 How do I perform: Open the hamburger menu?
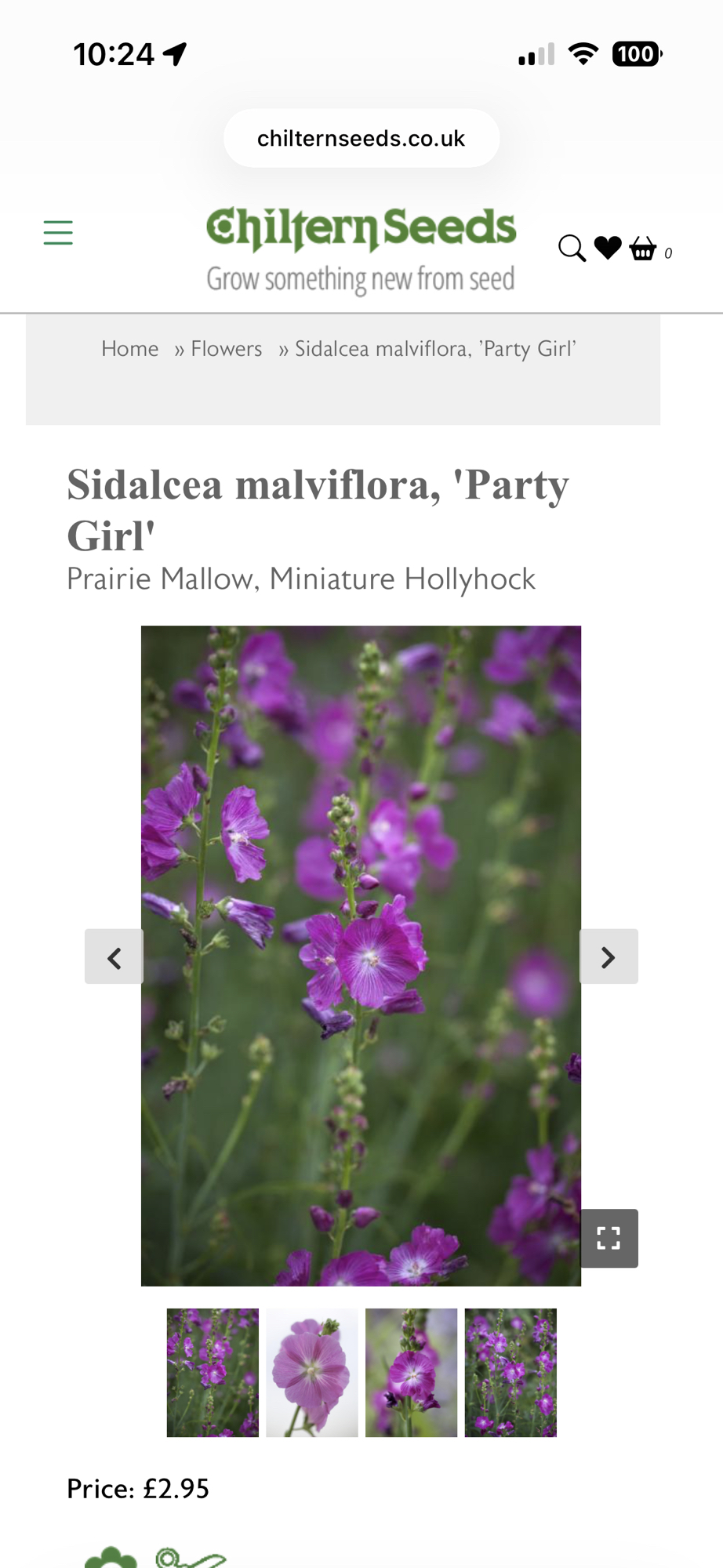point(58,233)
